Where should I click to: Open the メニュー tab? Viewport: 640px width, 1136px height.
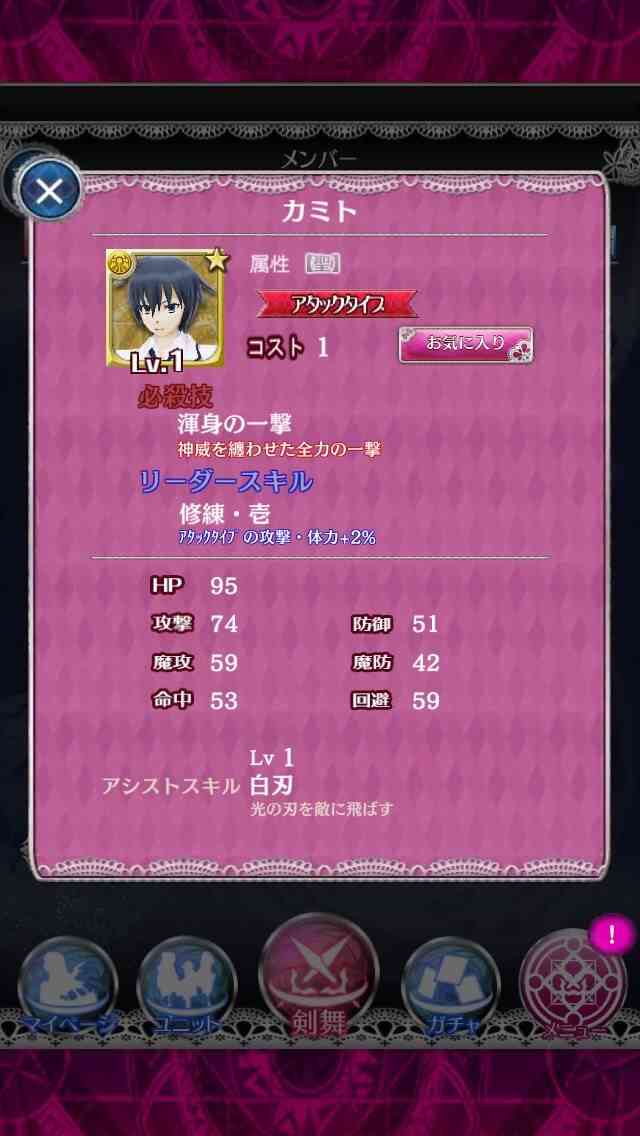pyautogui.click(x=573, y=983)
